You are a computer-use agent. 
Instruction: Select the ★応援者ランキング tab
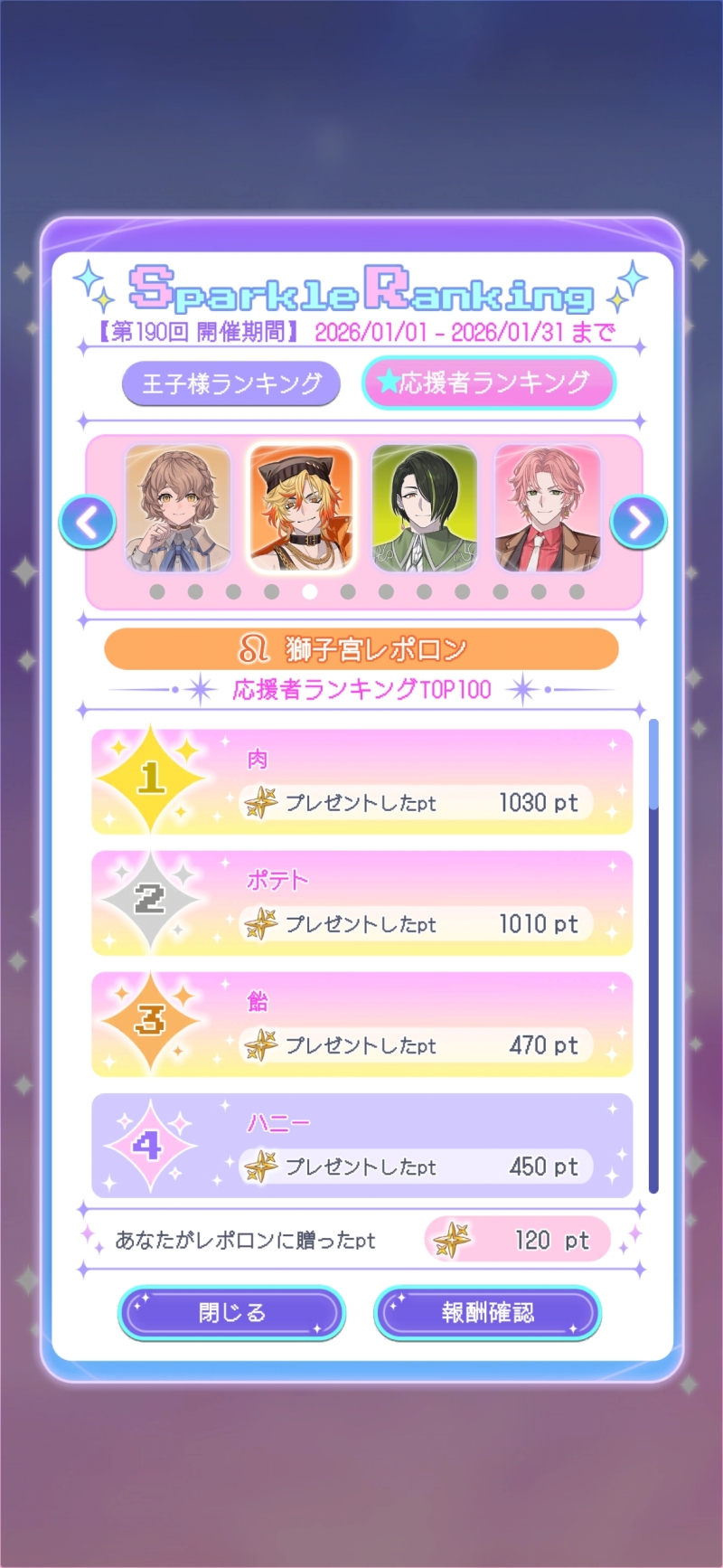point(488,383)
